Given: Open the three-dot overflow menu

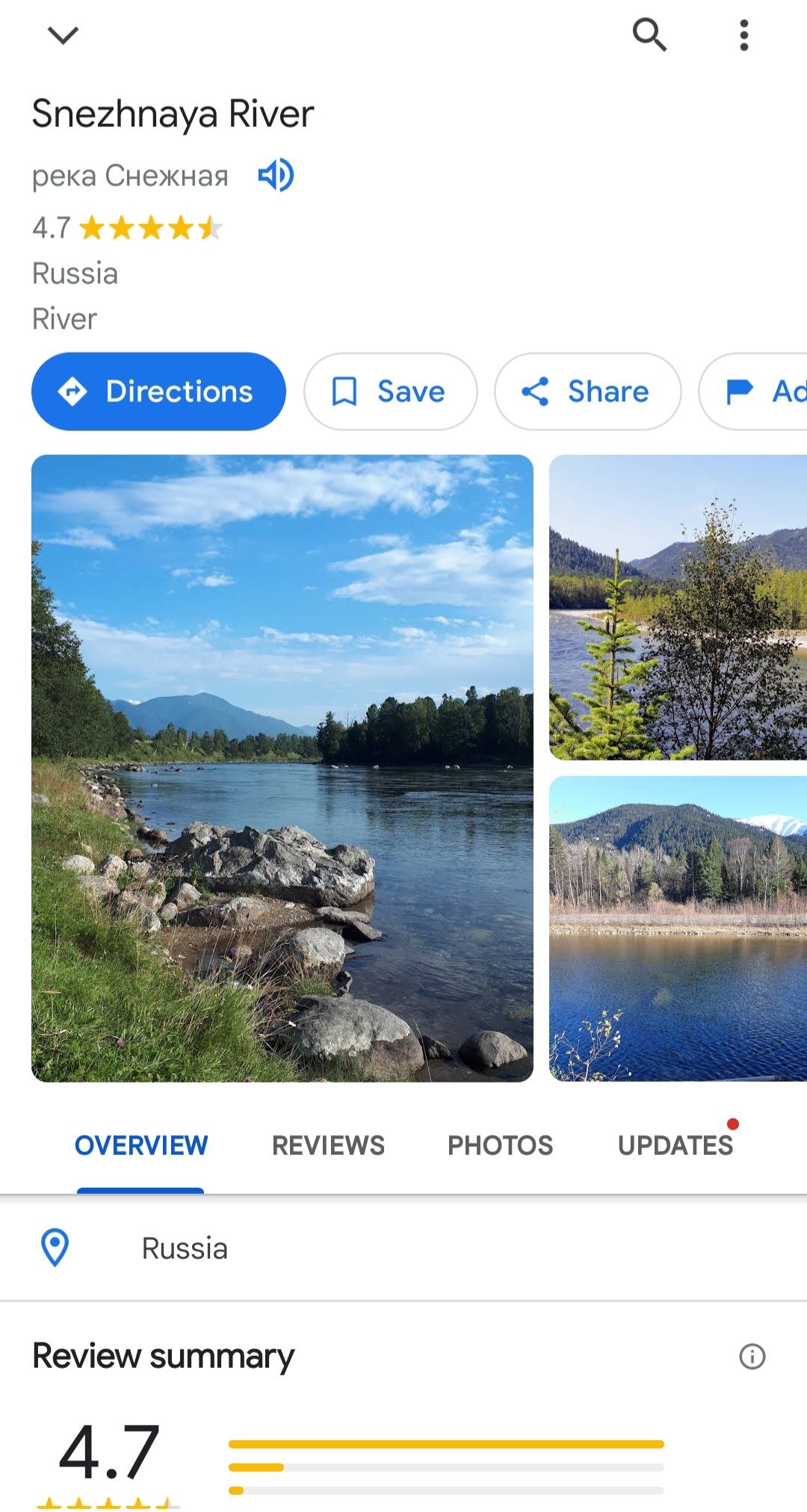Looking at the screenshot, I should 743,35.
